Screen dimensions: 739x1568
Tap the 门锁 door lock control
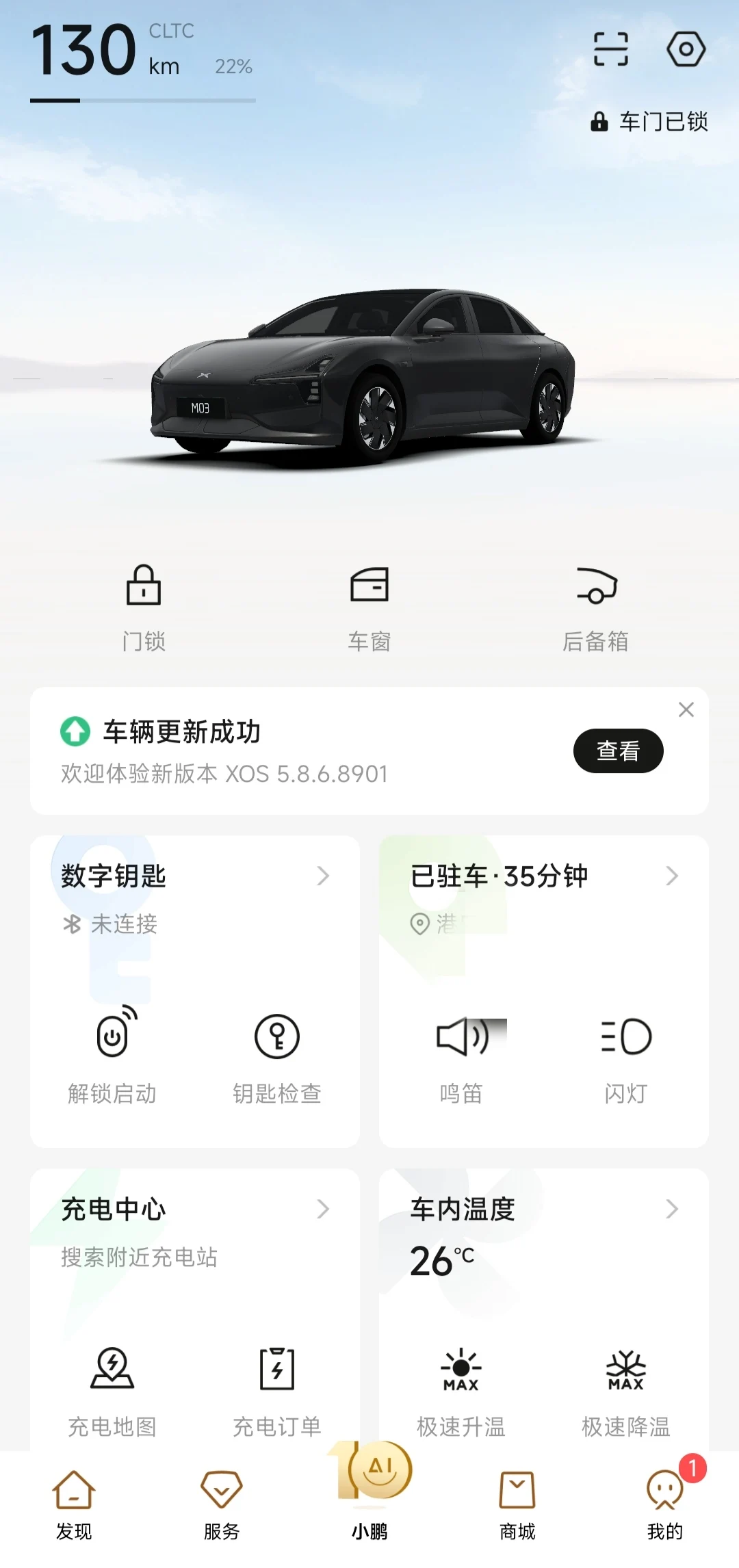[x=144, y=607]
